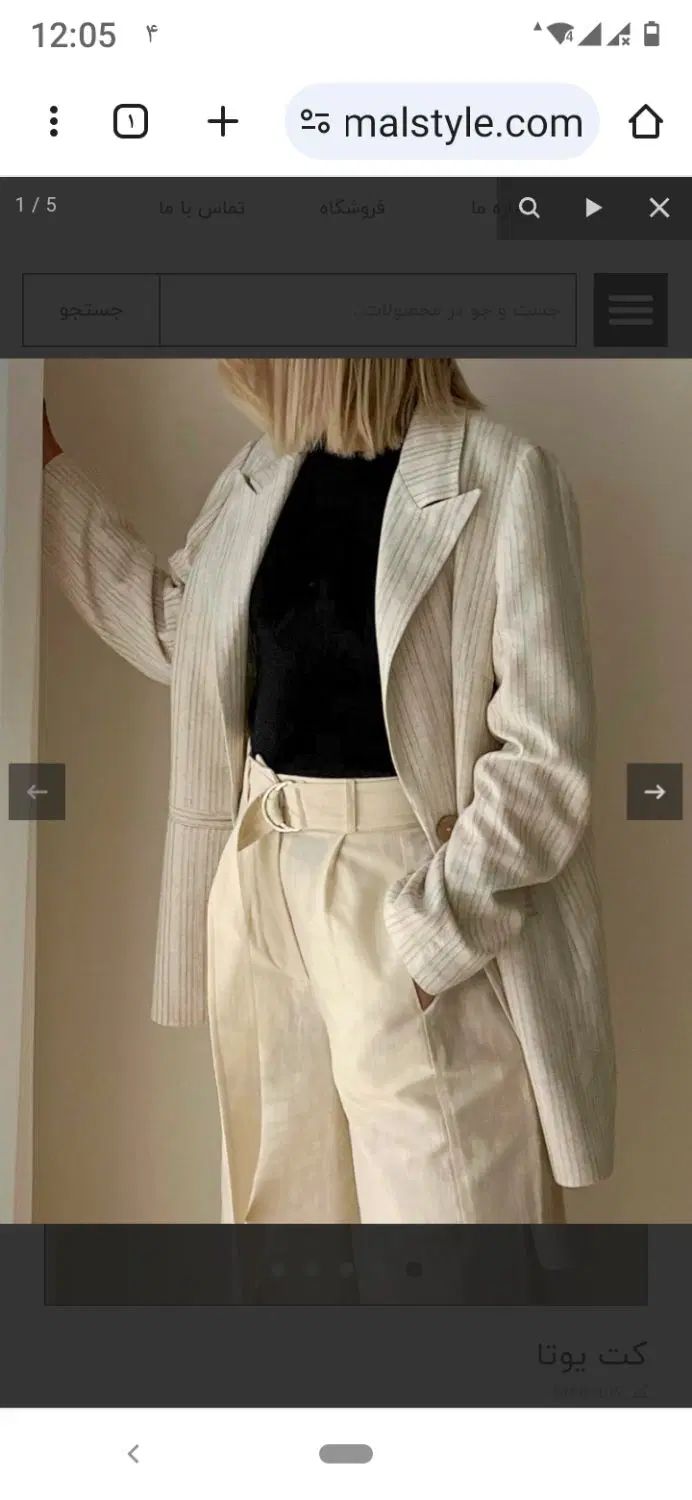The height and width of the screenshot is (1500, 692).
Task: Go to the browser home page
Action: [x=645, y=122]
